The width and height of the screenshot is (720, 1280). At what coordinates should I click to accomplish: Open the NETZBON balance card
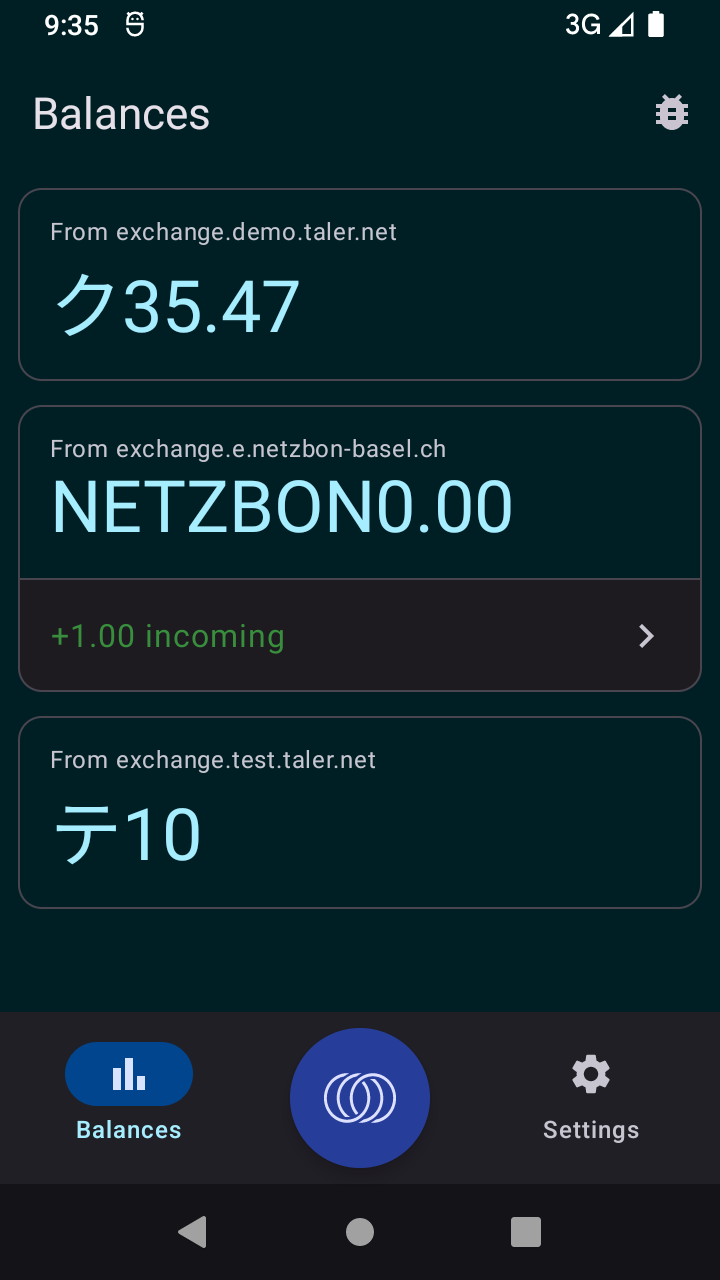(360, 493)
